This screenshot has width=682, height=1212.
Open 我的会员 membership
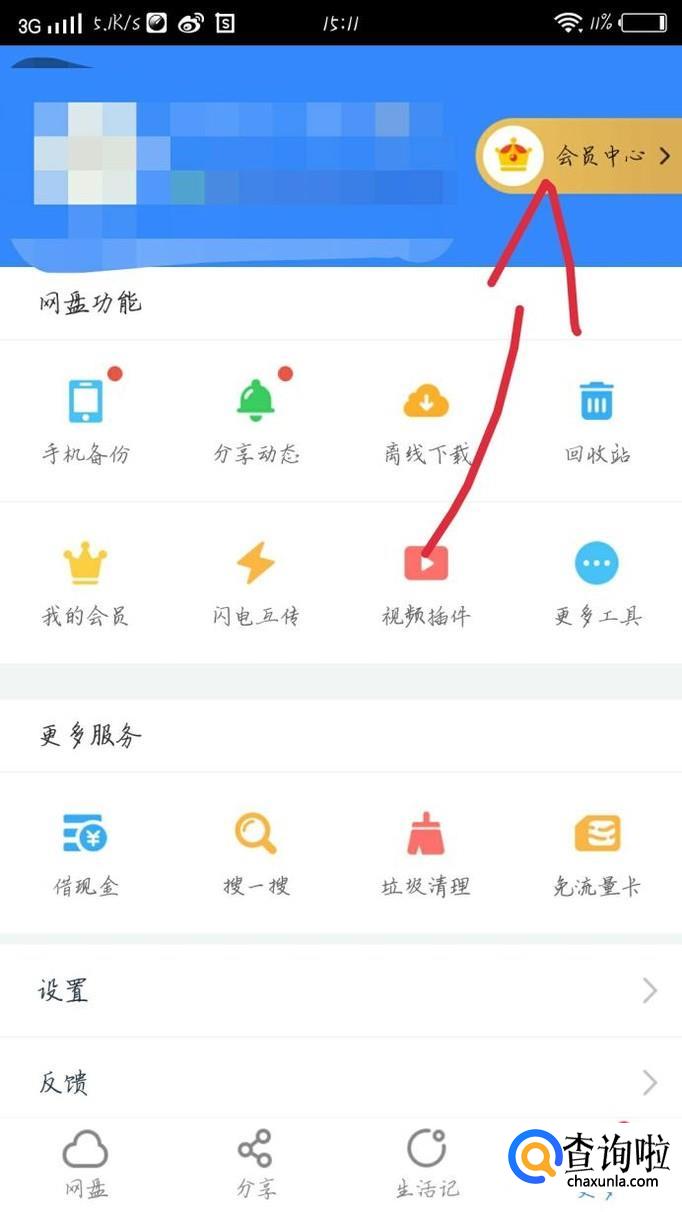85,583
